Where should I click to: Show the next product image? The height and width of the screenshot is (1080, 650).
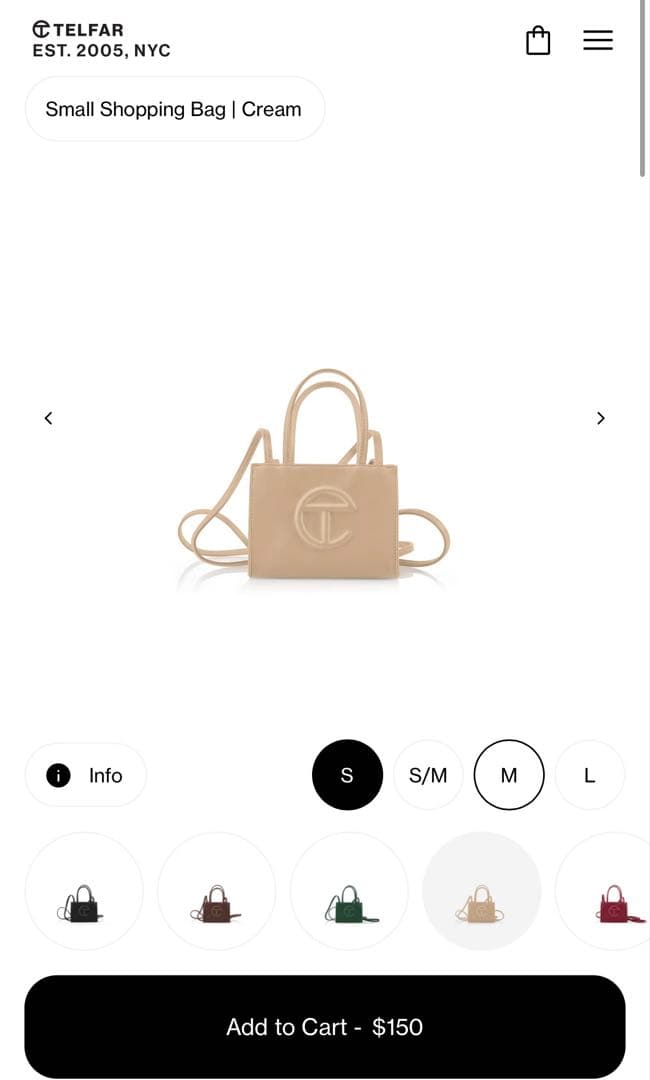(x=600, y=418)
